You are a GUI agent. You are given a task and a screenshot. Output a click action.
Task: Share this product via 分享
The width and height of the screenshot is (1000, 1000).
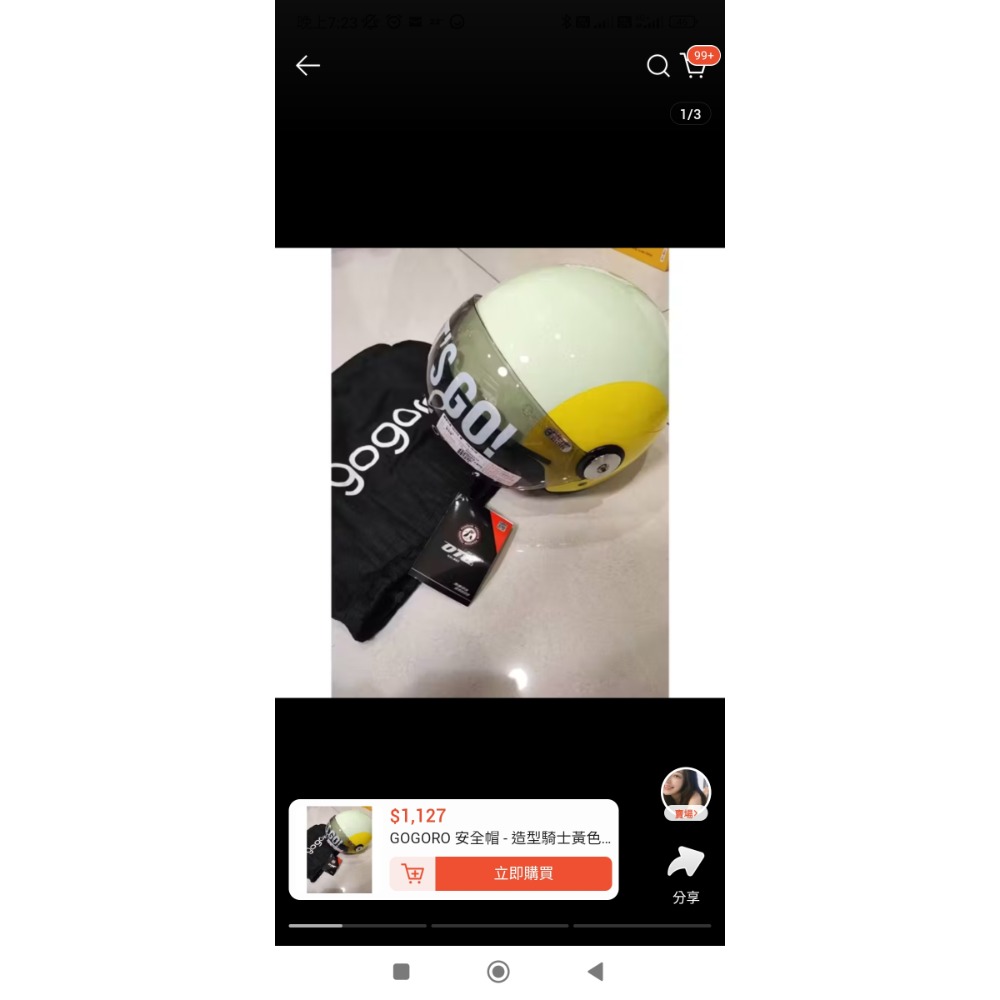tap(686, 874)
